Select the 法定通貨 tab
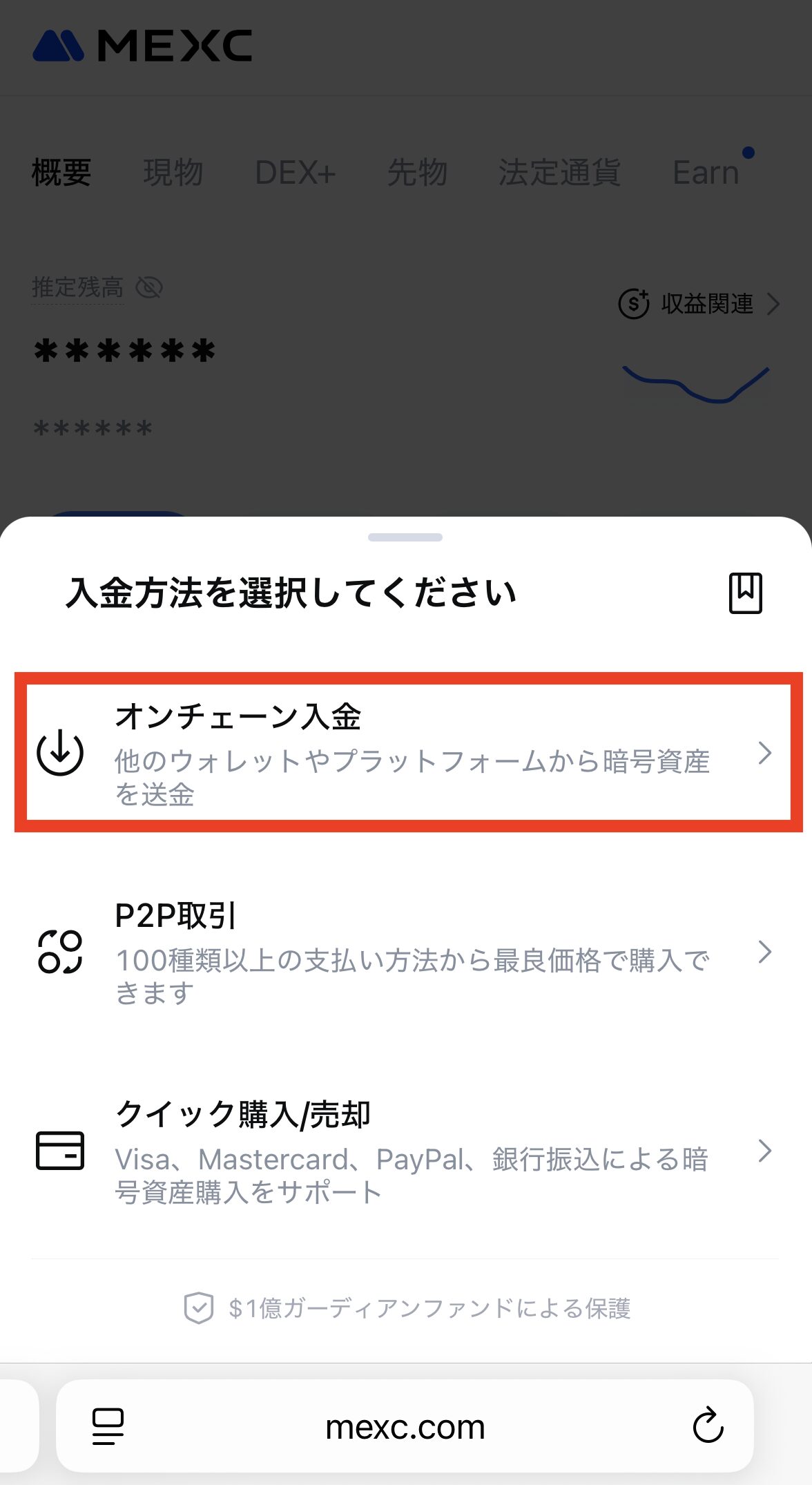This screenshot has width=812, height=1485. pos(559,172)
